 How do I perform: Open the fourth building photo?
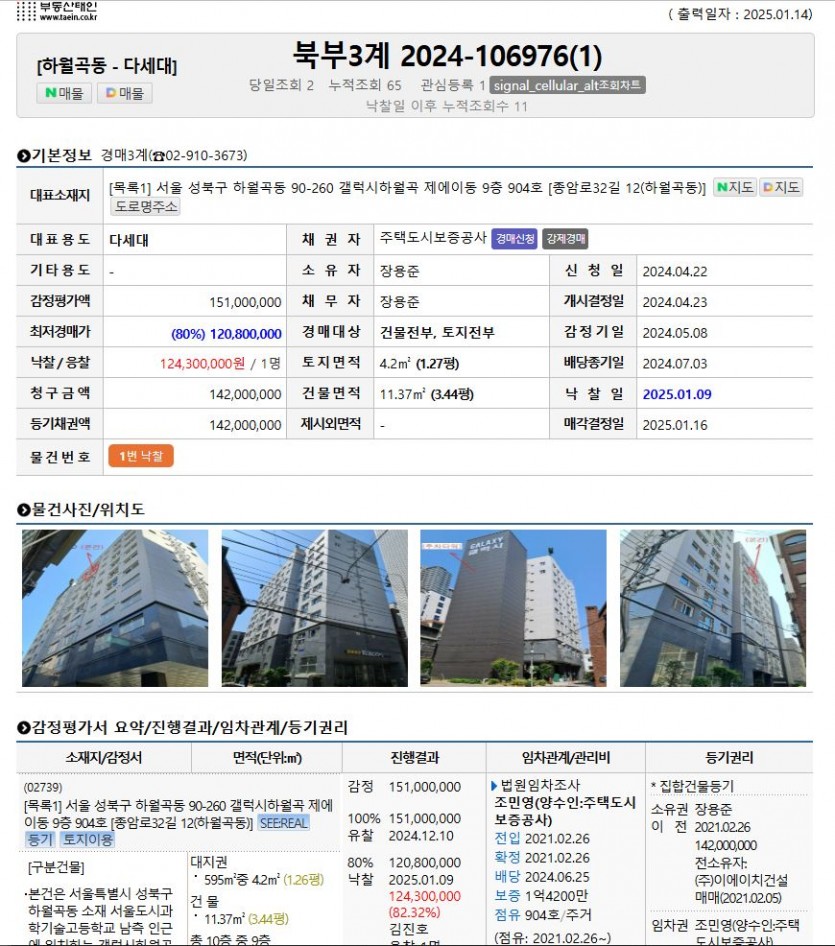(712, 608)
